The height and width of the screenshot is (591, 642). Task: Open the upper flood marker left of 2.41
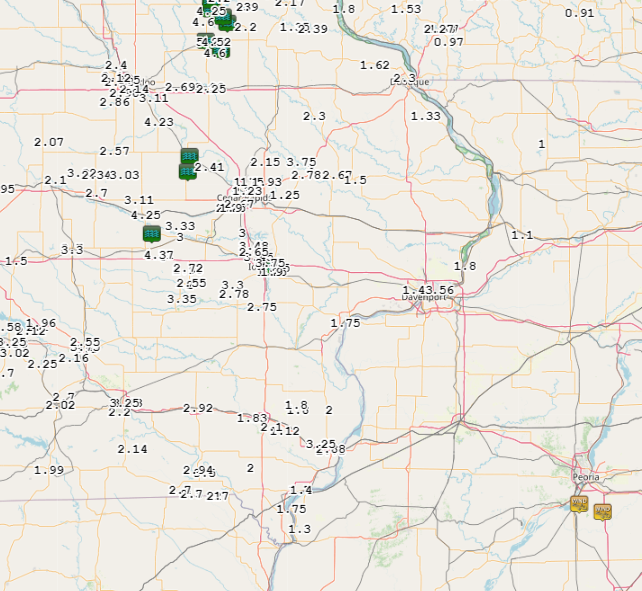189,156
